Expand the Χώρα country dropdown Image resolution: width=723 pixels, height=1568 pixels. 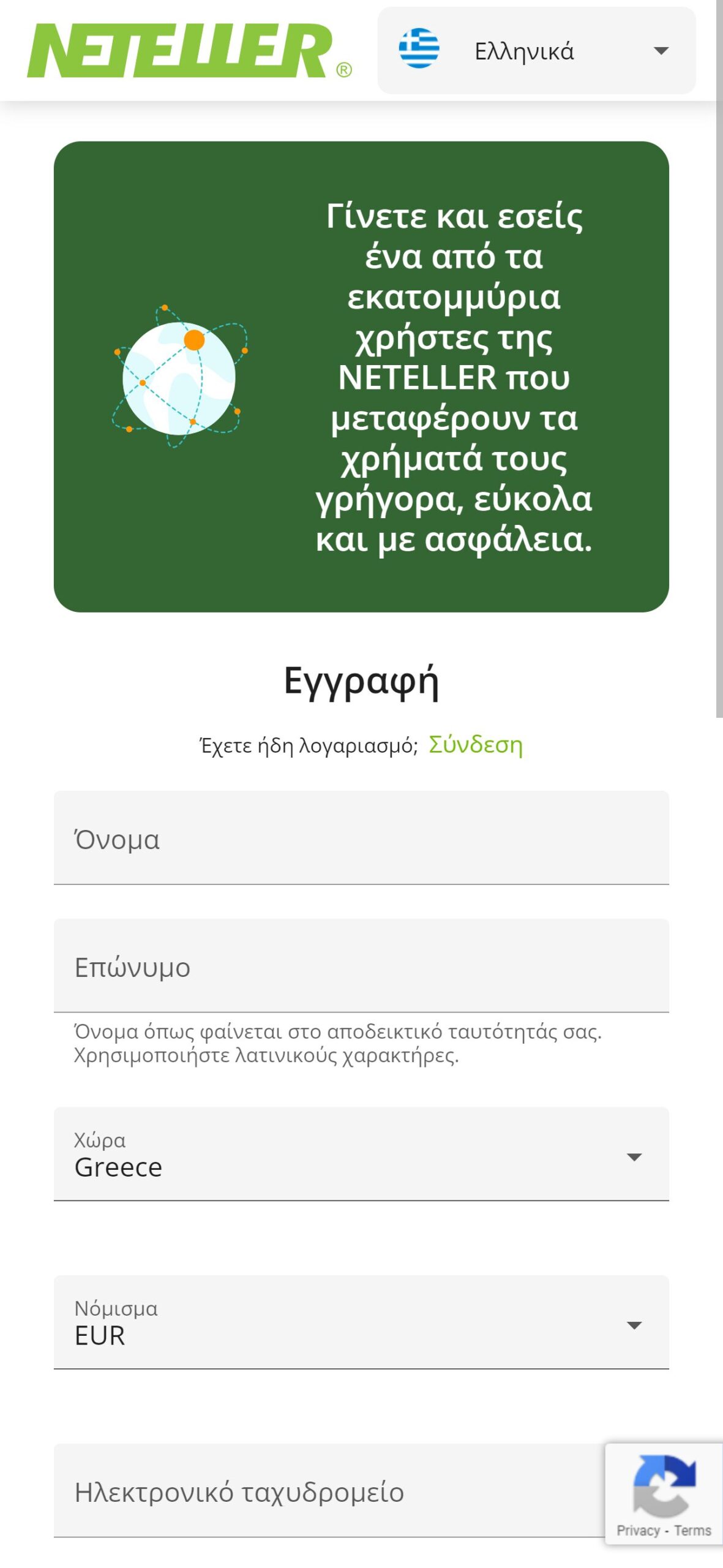[361, 1154]
